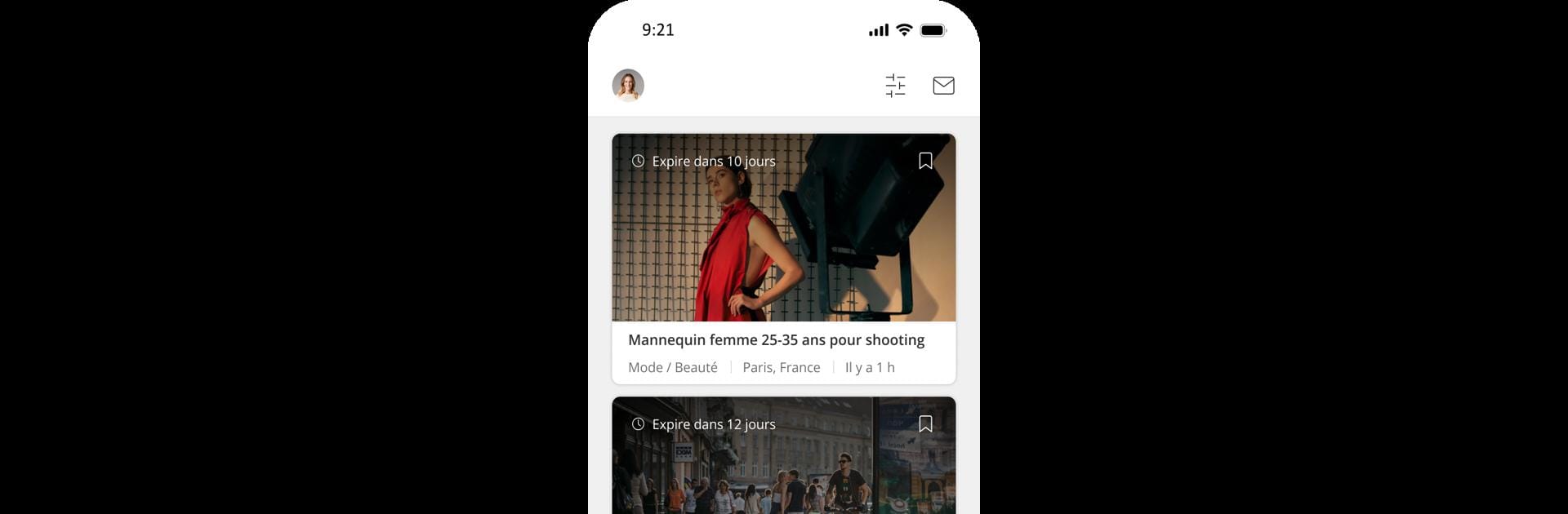Image resolution: width=1568 pixels, height=514 pixels.
Task: Open the profile avatar
Action: click(x=628, y=86)
